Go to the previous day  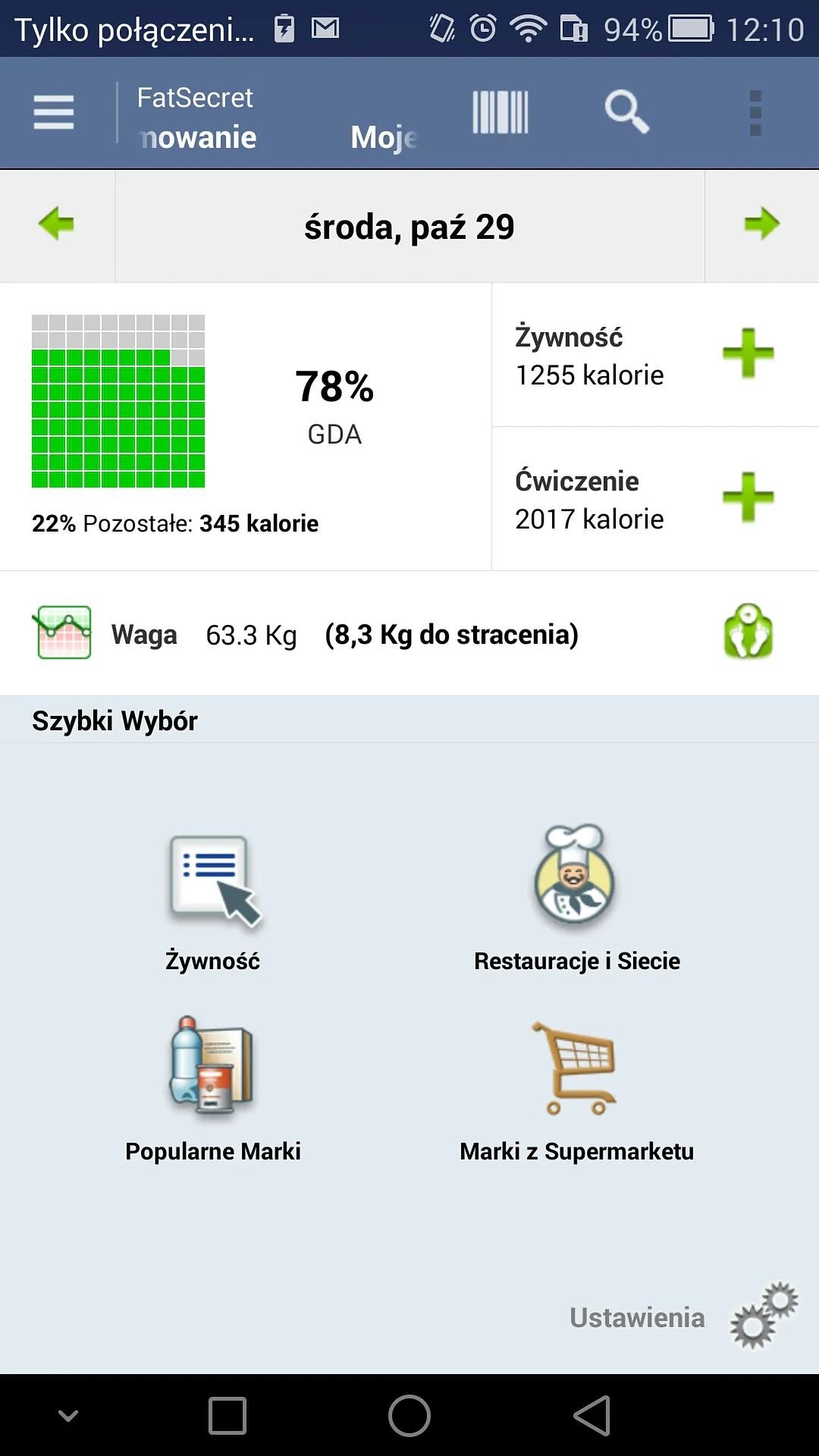tap(56, 224)
